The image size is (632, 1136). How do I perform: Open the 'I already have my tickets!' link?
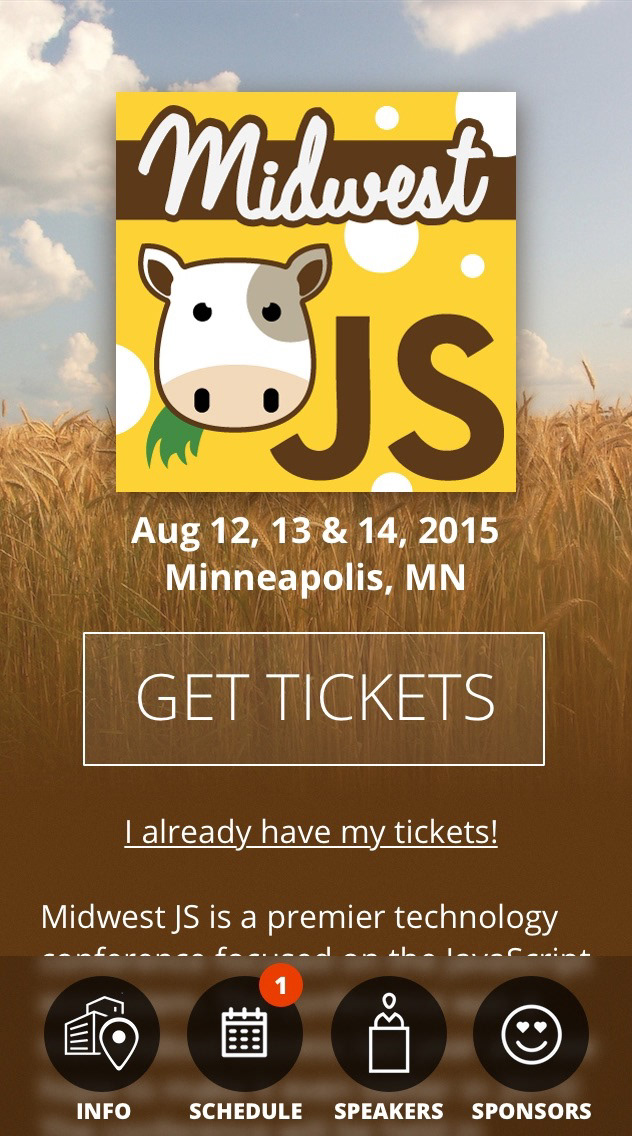[x=311, y=832]
